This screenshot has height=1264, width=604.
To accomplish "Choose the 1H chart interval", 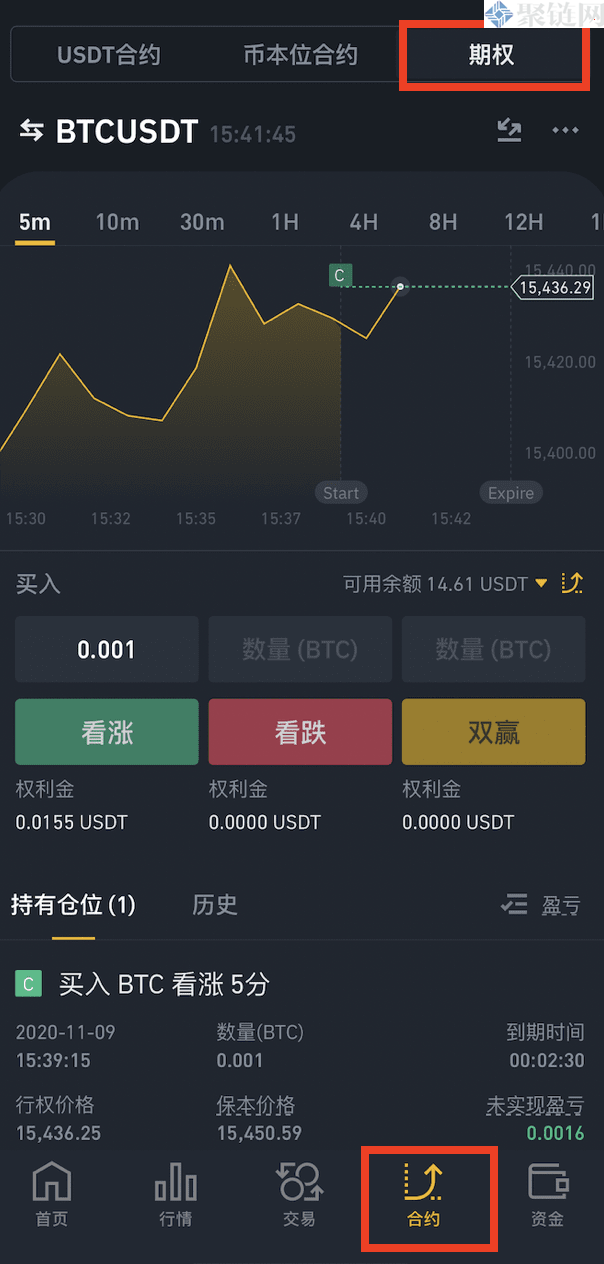I will pyautogui.click(x=285, y=222).
